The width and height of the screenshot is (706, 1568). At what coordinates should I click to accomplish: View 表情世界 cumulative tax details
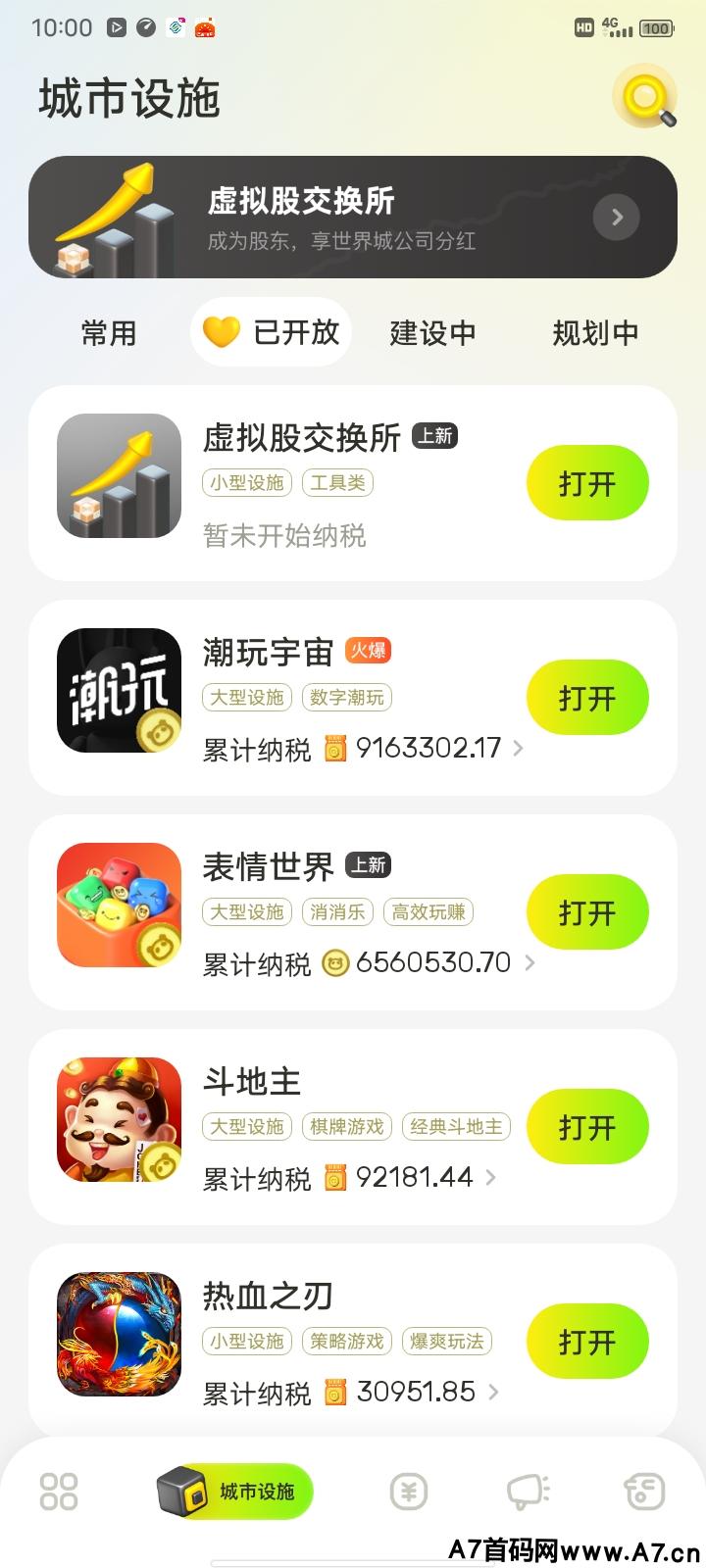point(431,964)
